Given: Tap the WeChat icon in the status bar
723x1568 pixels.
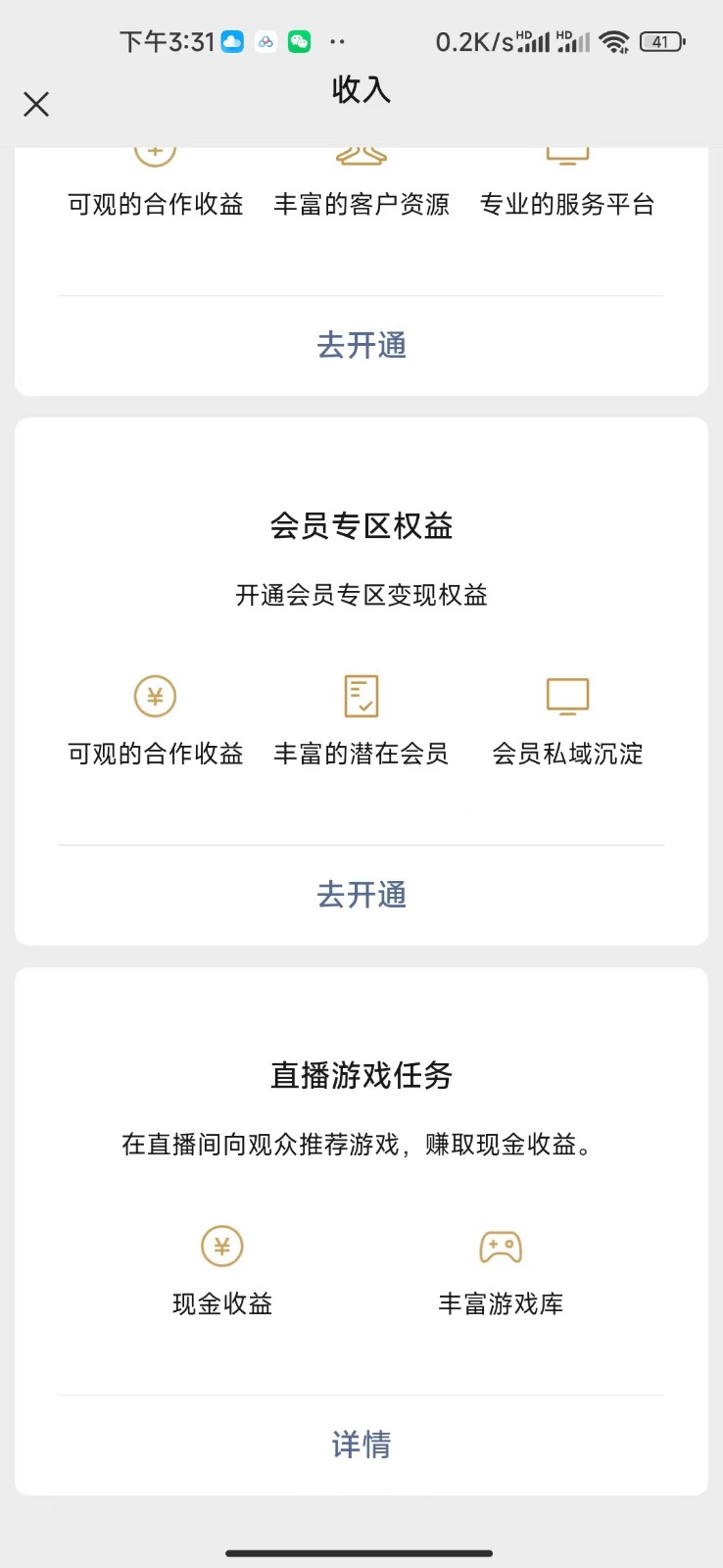Looking at the screenshot, I should point(298,41).
